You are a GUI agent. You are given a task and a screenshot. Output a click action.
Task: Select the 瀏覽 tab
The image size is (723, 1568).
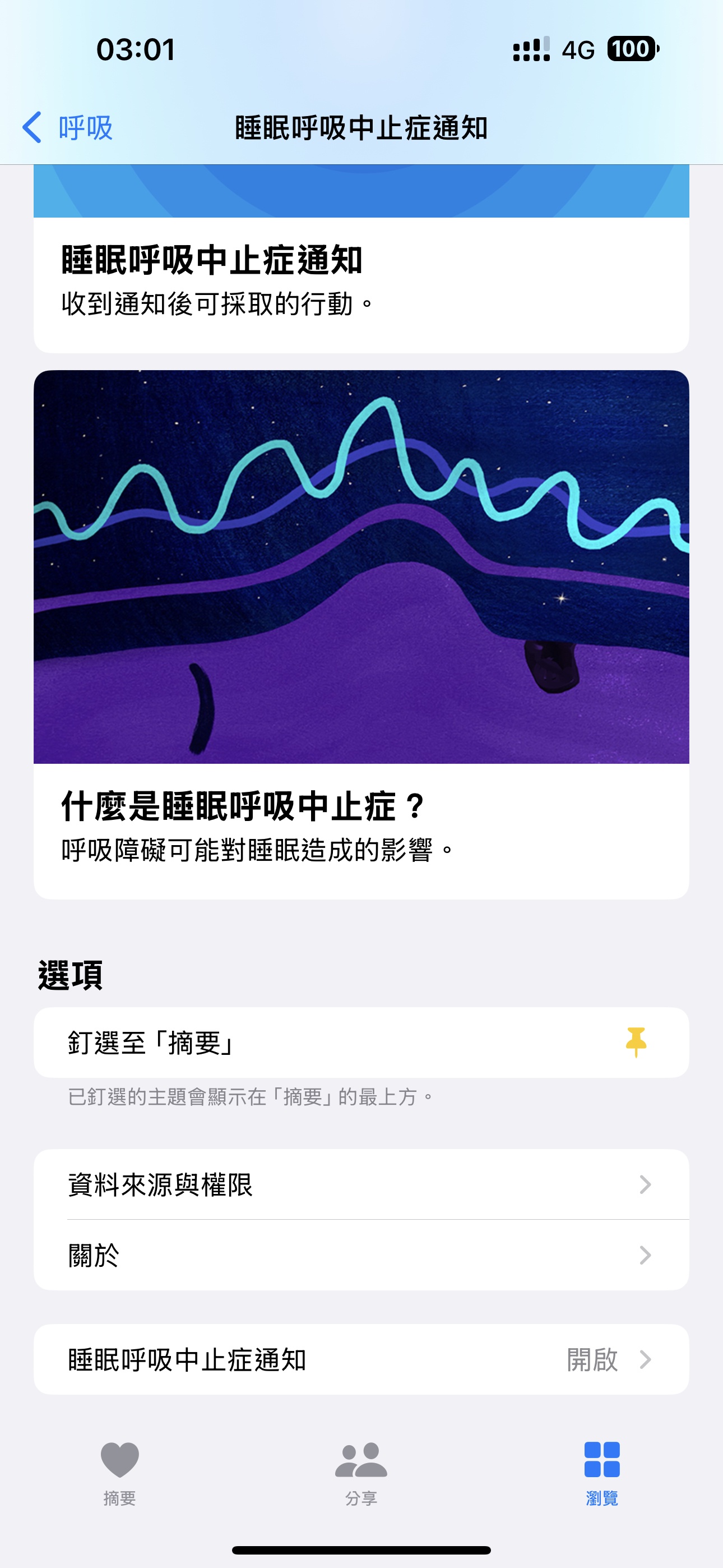[x=602, y=1473]
